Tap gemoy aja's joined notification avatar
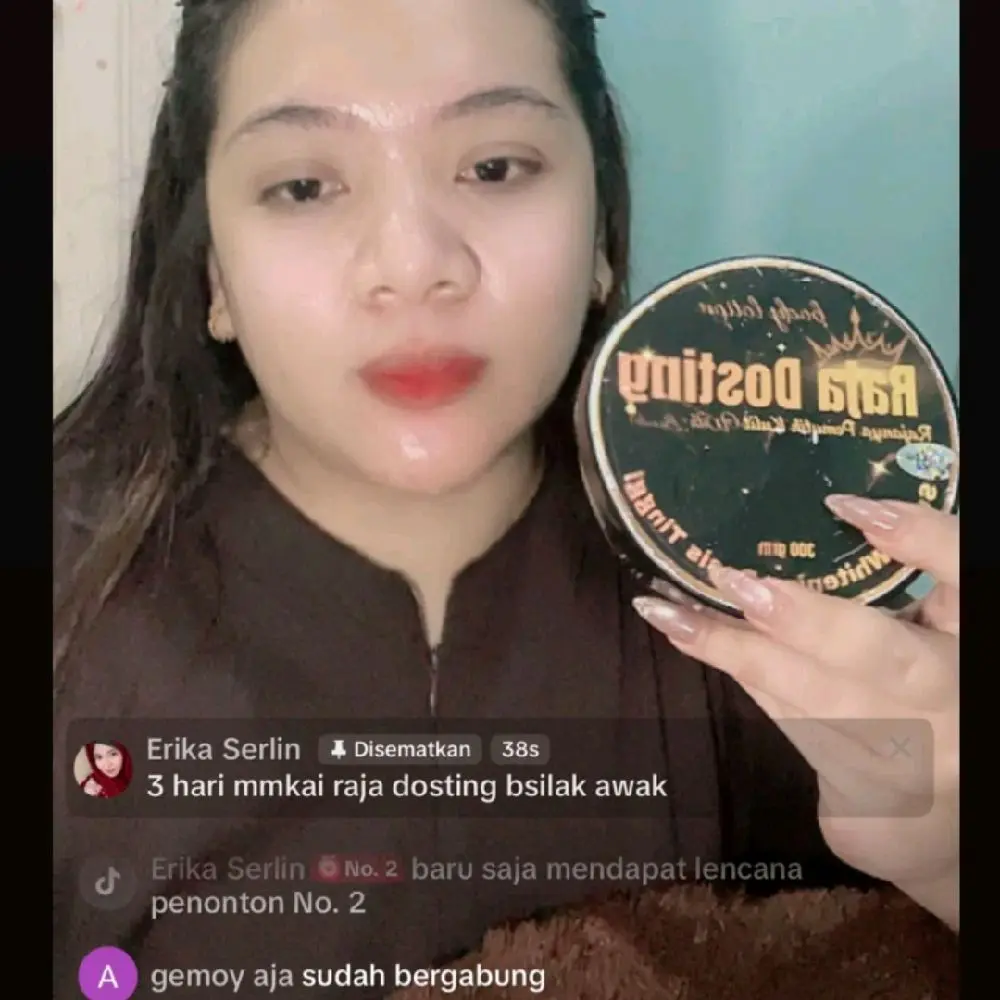Screen dimensions: 1000x1000 pos(107,976)
